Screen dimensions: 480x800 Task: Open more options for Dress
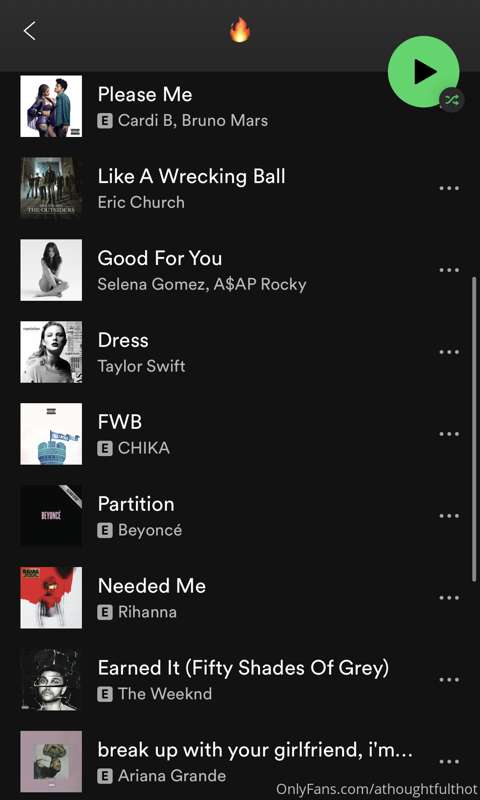tap(449, 352)
